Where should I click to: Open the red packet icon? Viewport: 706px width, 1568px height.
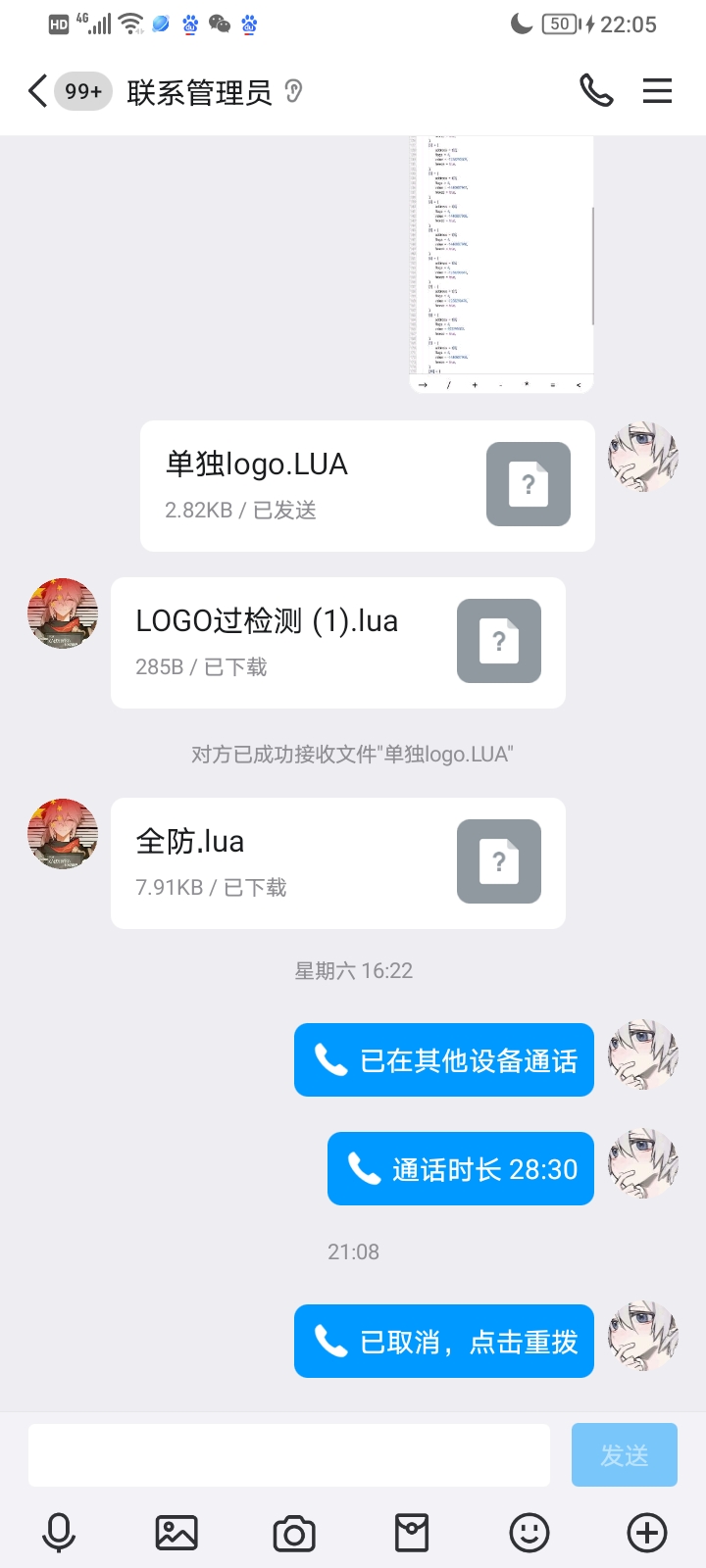pos(412,1533)
